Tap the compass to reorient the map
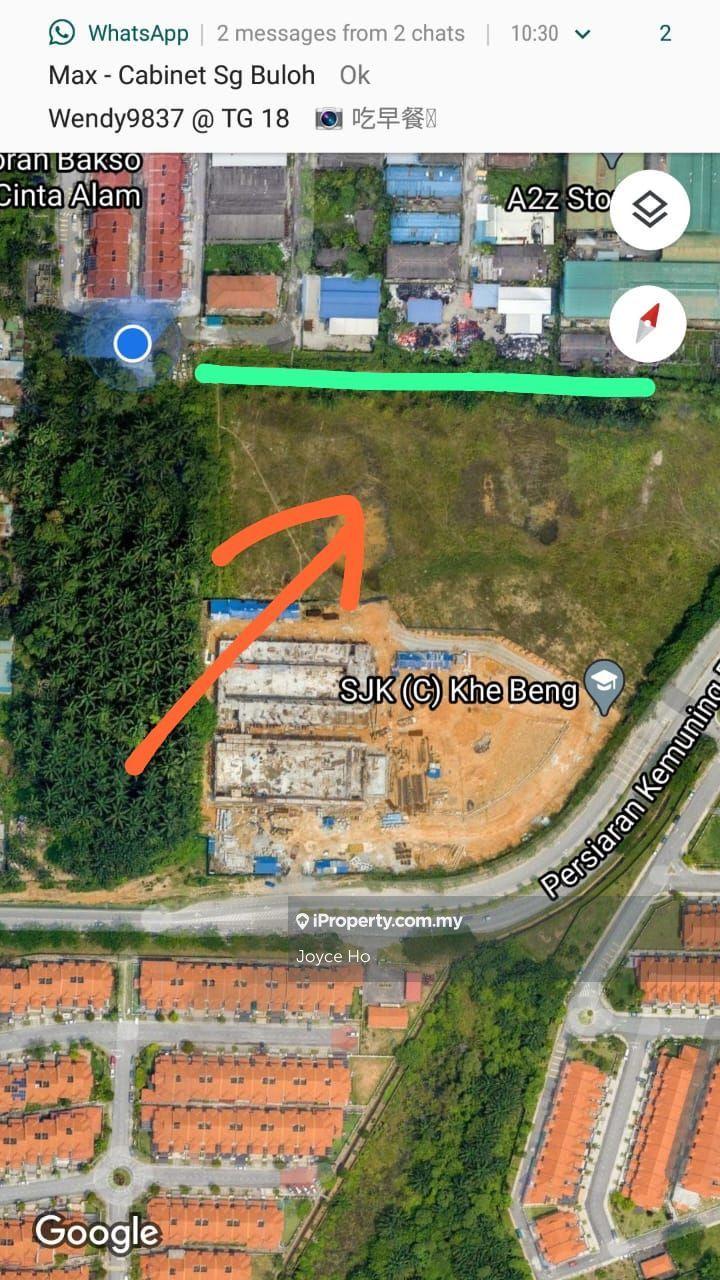This screenshot has width=720, height=1280. click(x=648, y=323)
